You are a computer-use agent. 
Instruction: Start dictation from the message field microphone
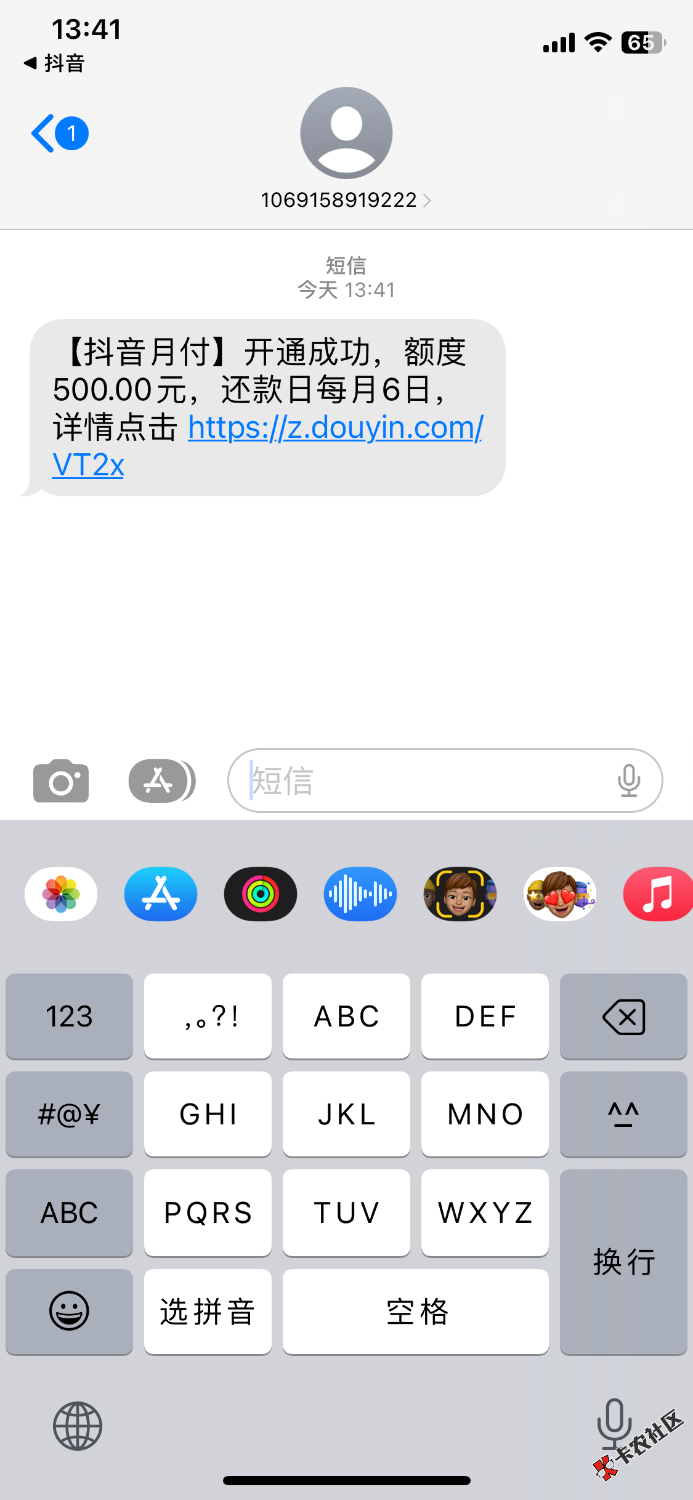click(629, 781)
